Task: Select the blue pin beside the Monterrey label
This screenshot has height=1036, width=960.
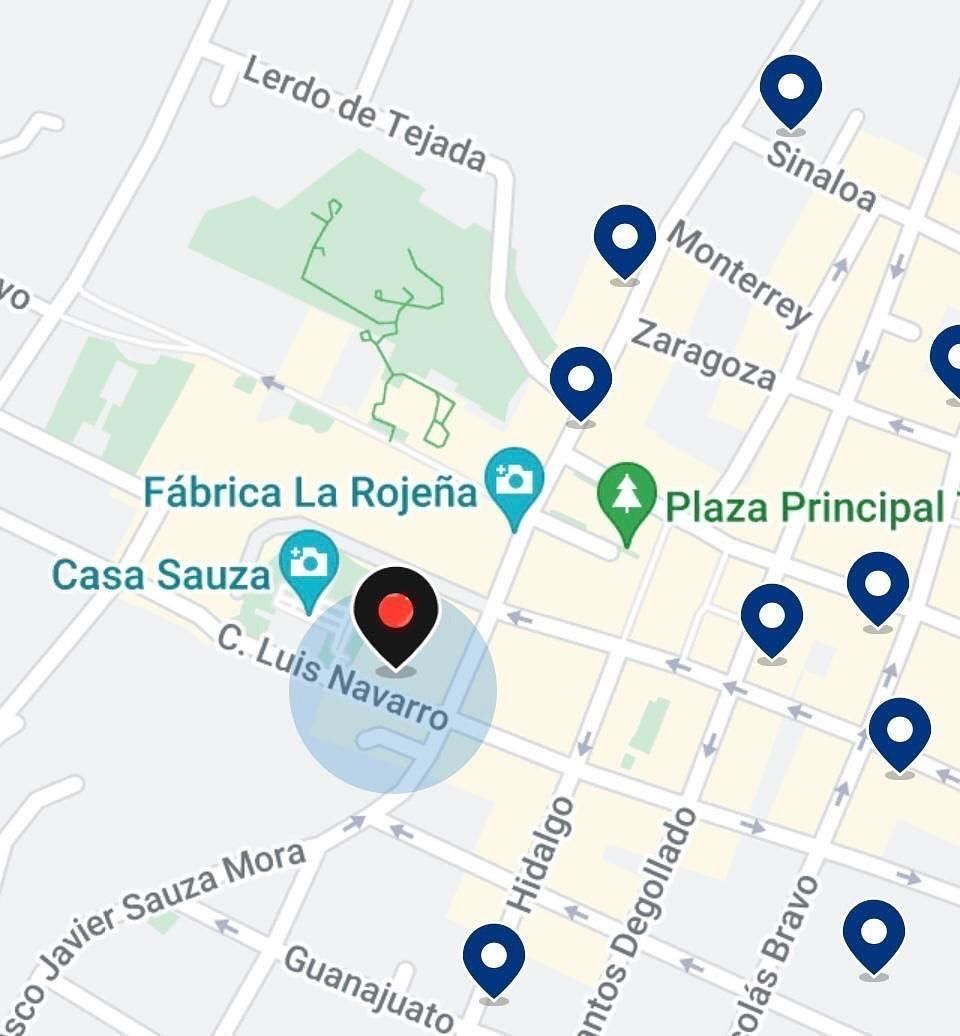Action: pos(624,239)
